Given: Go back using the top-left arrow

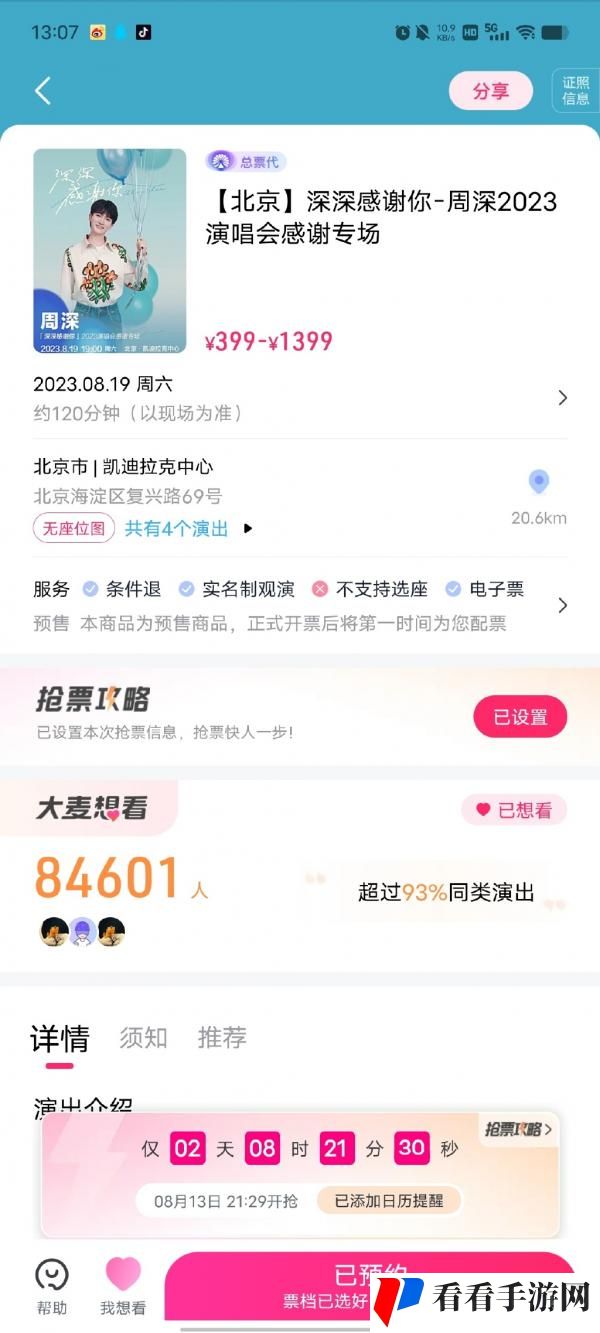Looking at the screenshot, I should click(x=42, y=91).
